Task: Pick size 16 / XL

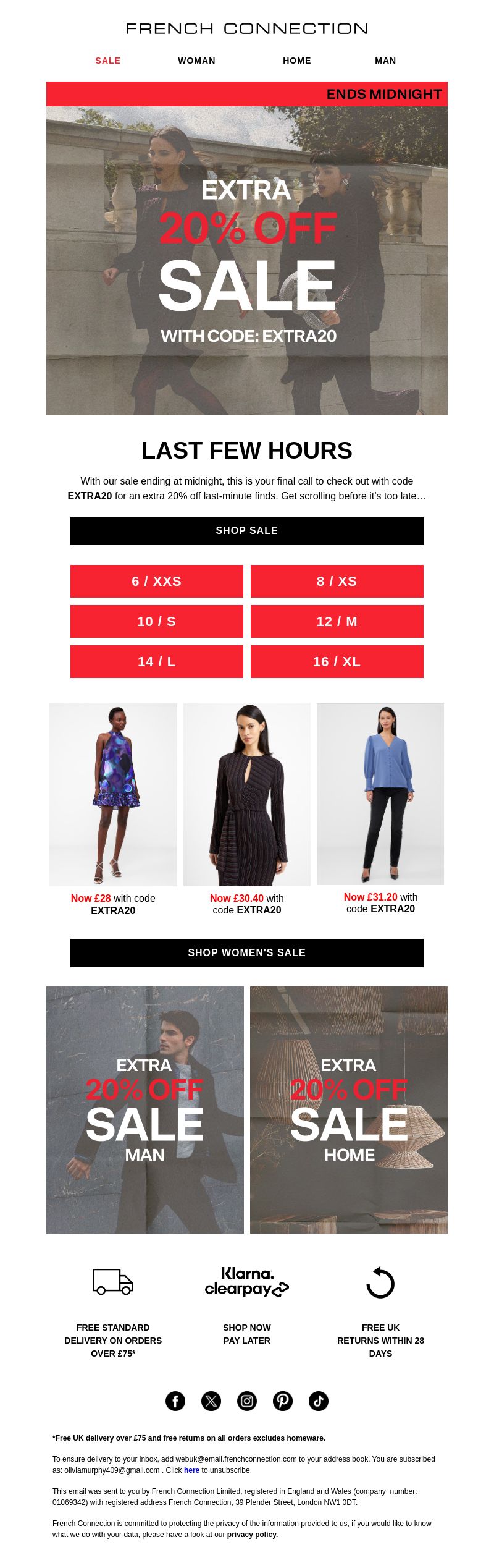Action: click(x=337, y=661)
